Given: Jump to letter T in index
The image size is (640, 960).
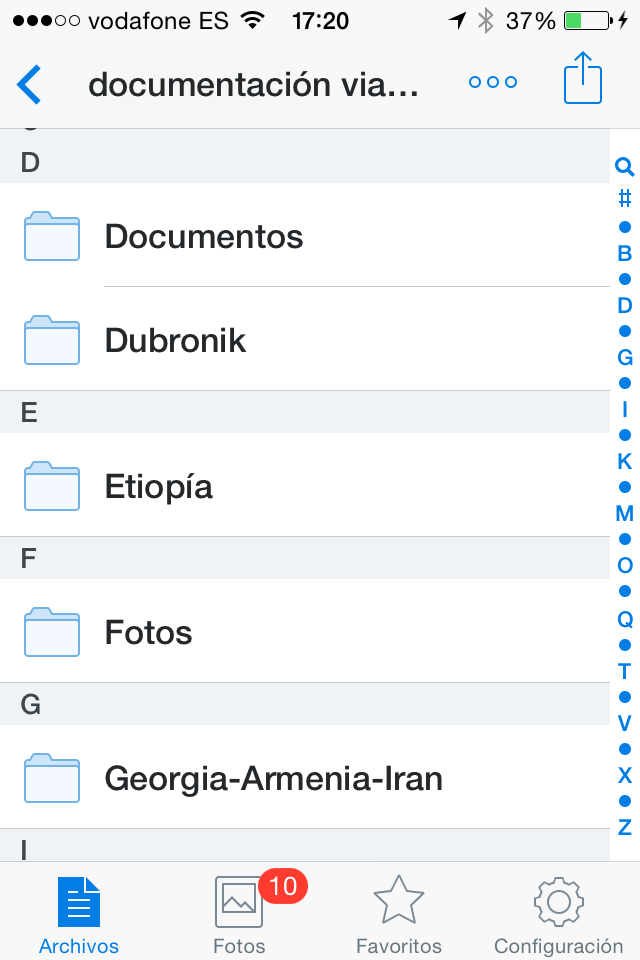Looking at the screenshot, I should (625, 671).
